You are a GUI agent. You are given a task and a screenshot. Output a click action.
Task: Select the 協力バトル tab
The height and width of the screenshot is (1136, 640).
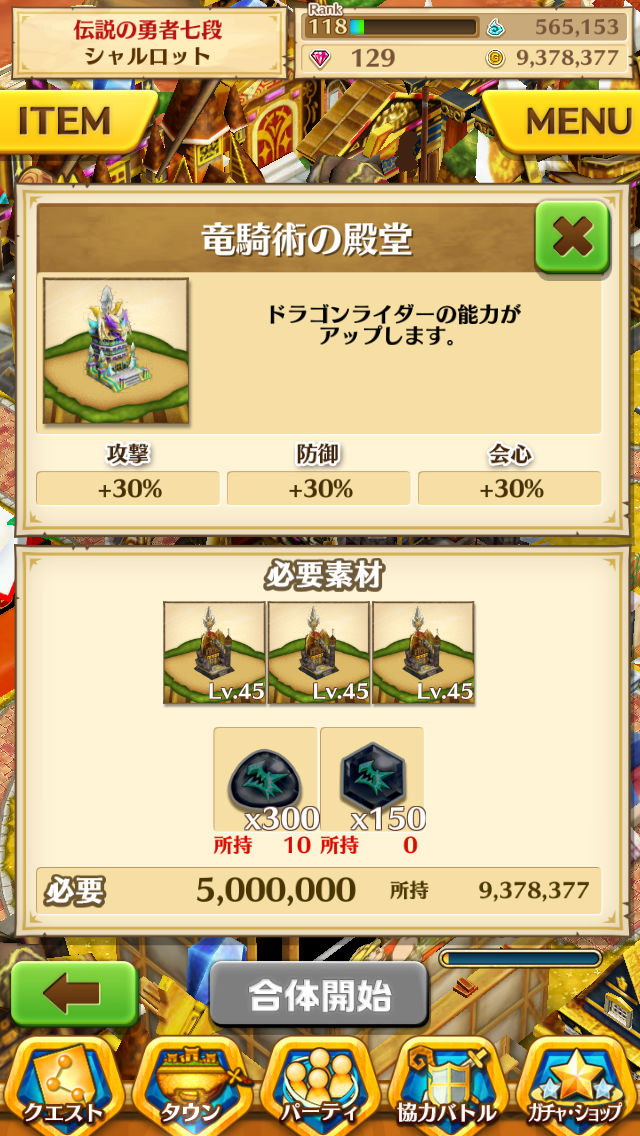pyautogui.click(x=447, y=1082)
